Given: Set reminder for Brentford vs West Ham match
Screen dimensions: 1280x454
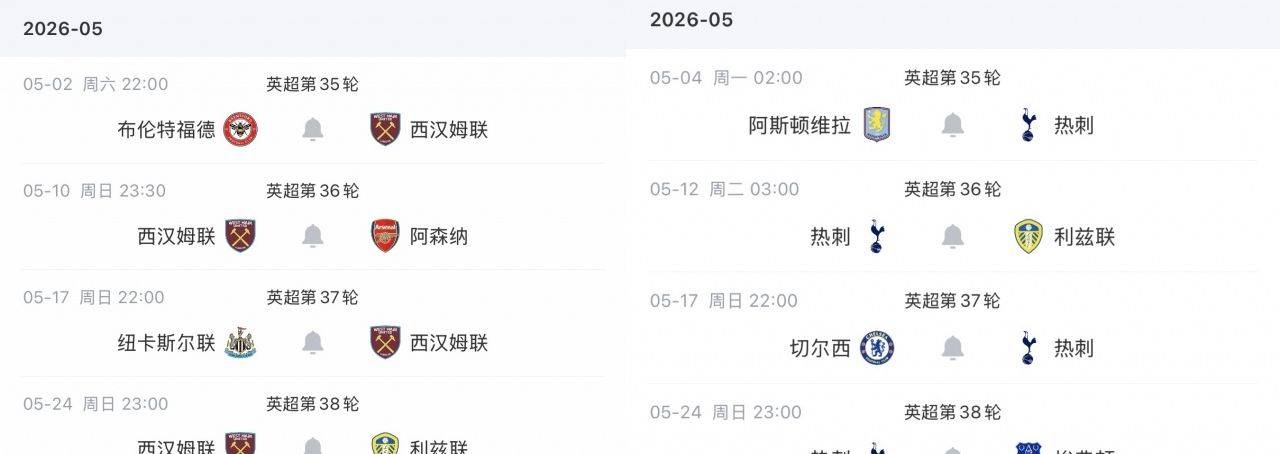Looking at the screenshot, I should click(313, 129).
